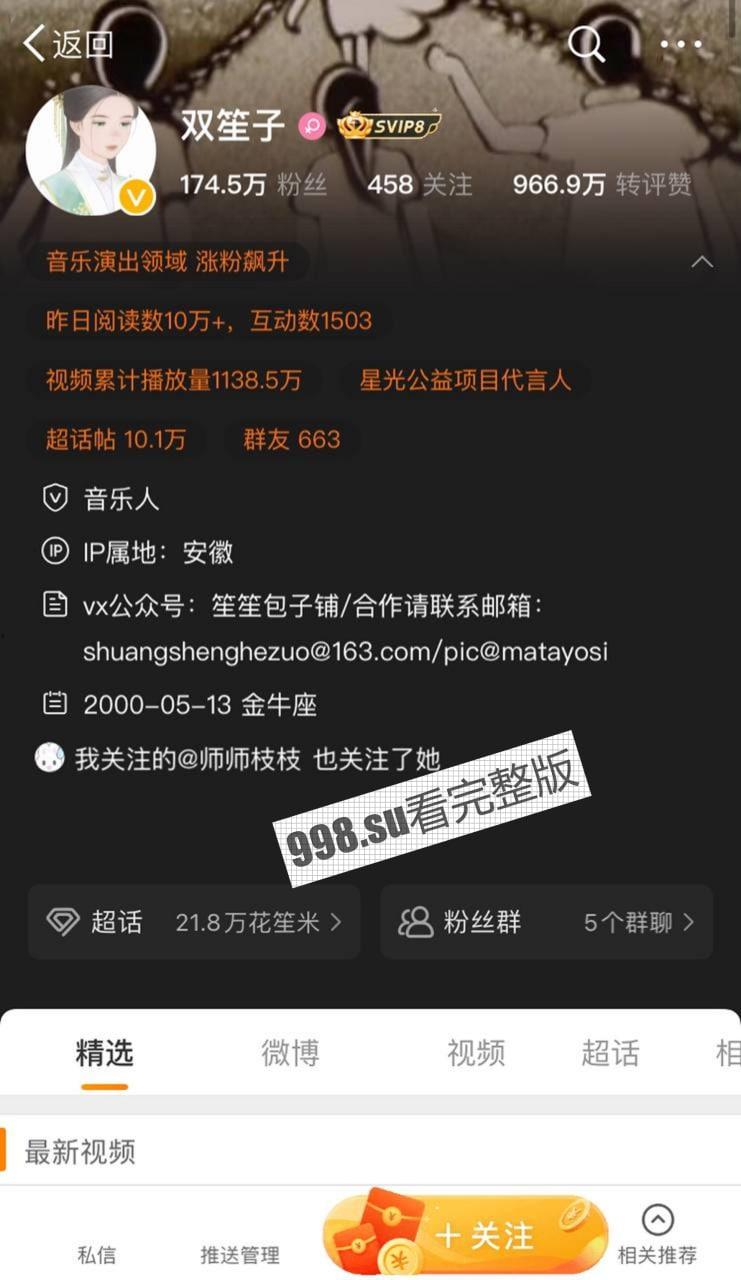Open the 458 关注 following list

tap(419, 184)
